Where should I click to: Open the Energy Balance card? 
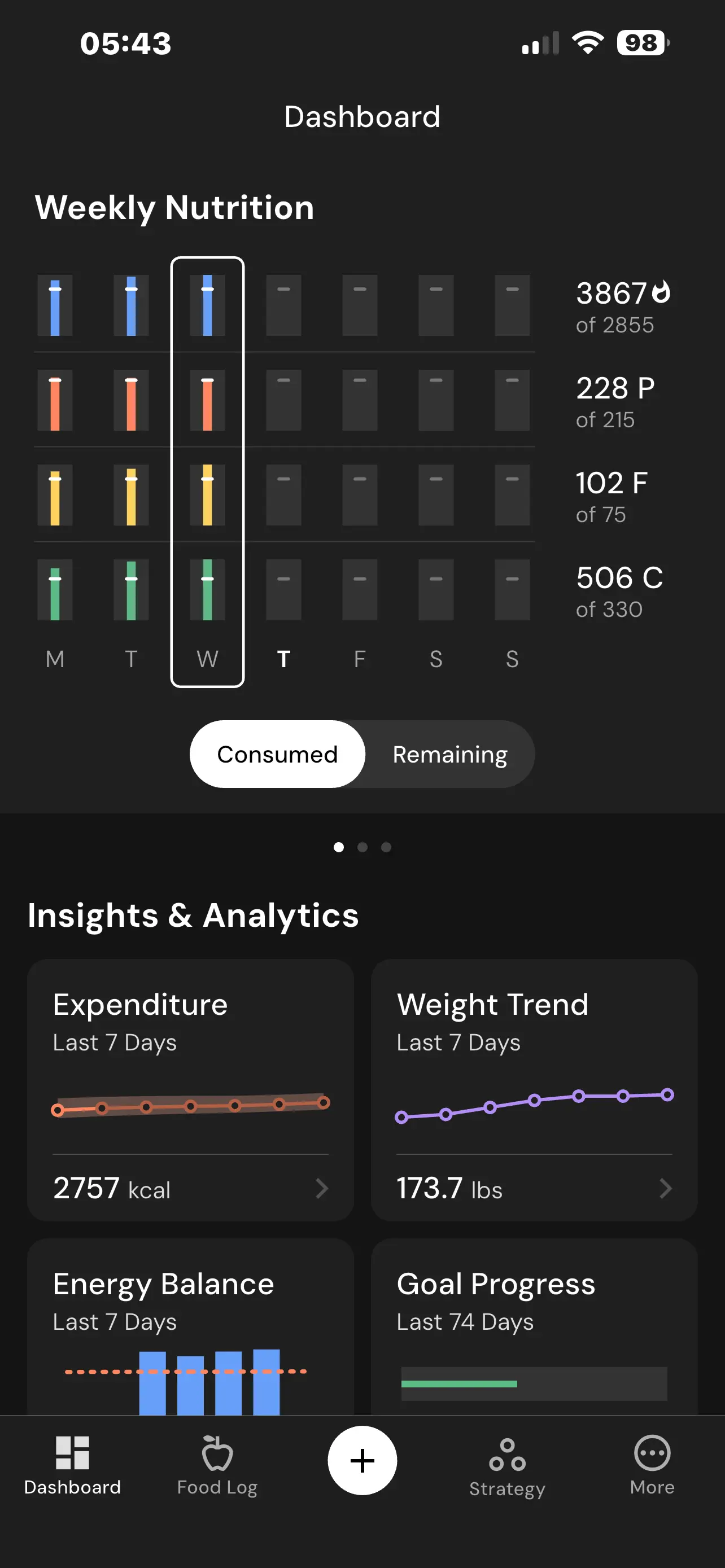(190, 1327)
